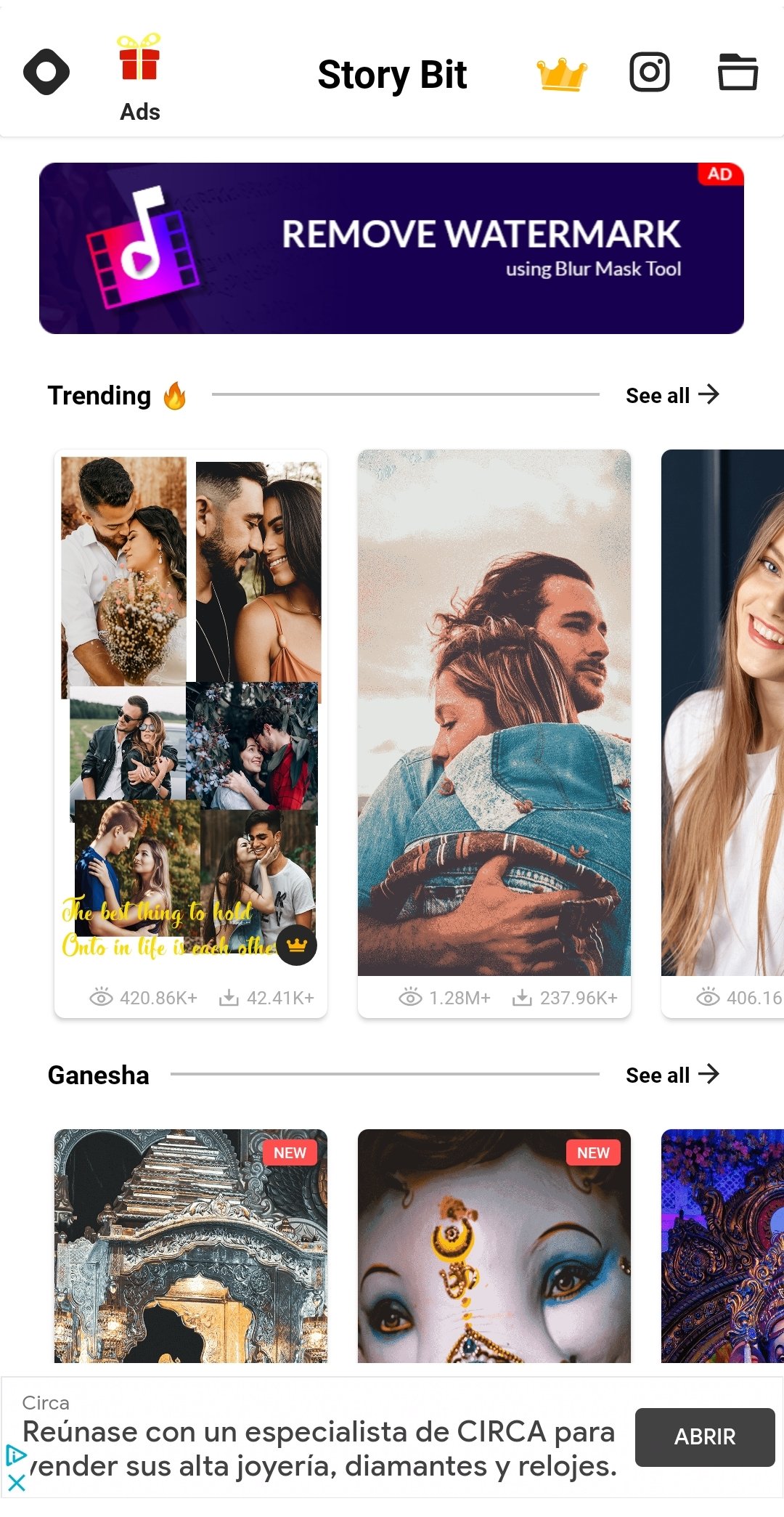The image size is (784, 1517).
Task: Open the purple decorated Ganesha template
Action: point(723,1246)
